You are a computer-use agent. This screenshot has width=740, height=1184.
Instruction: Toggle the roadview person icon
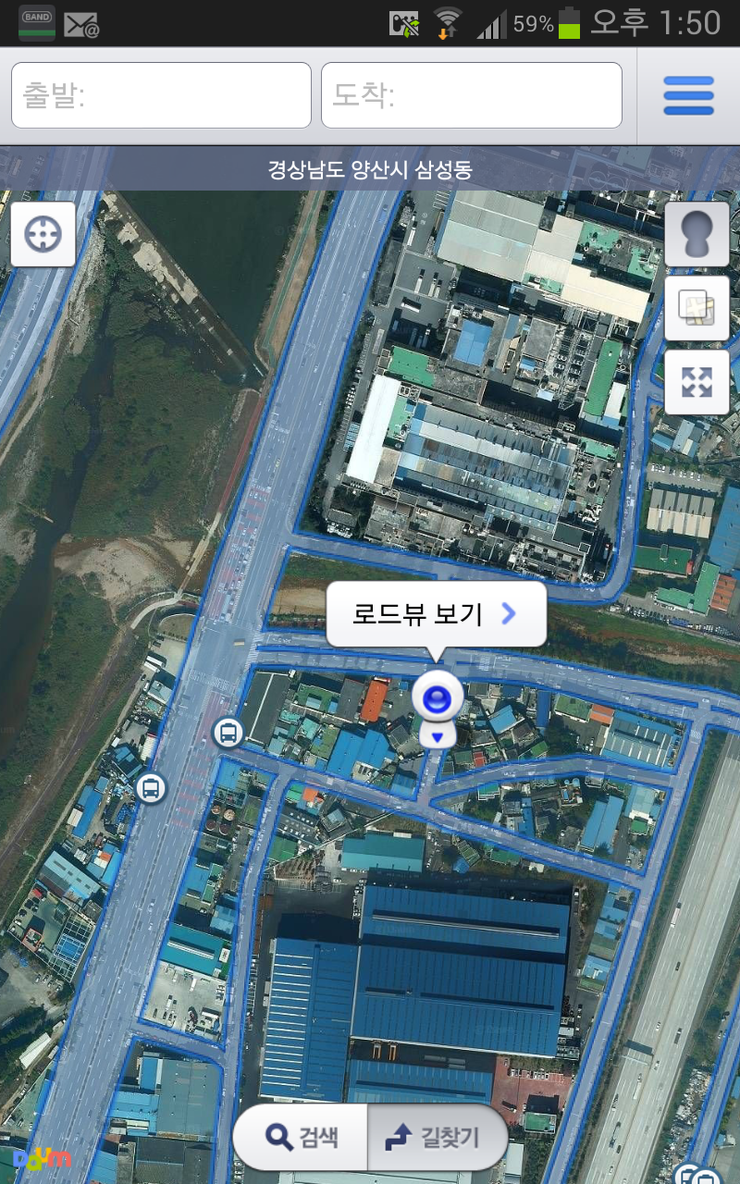[x=696, y=234]
